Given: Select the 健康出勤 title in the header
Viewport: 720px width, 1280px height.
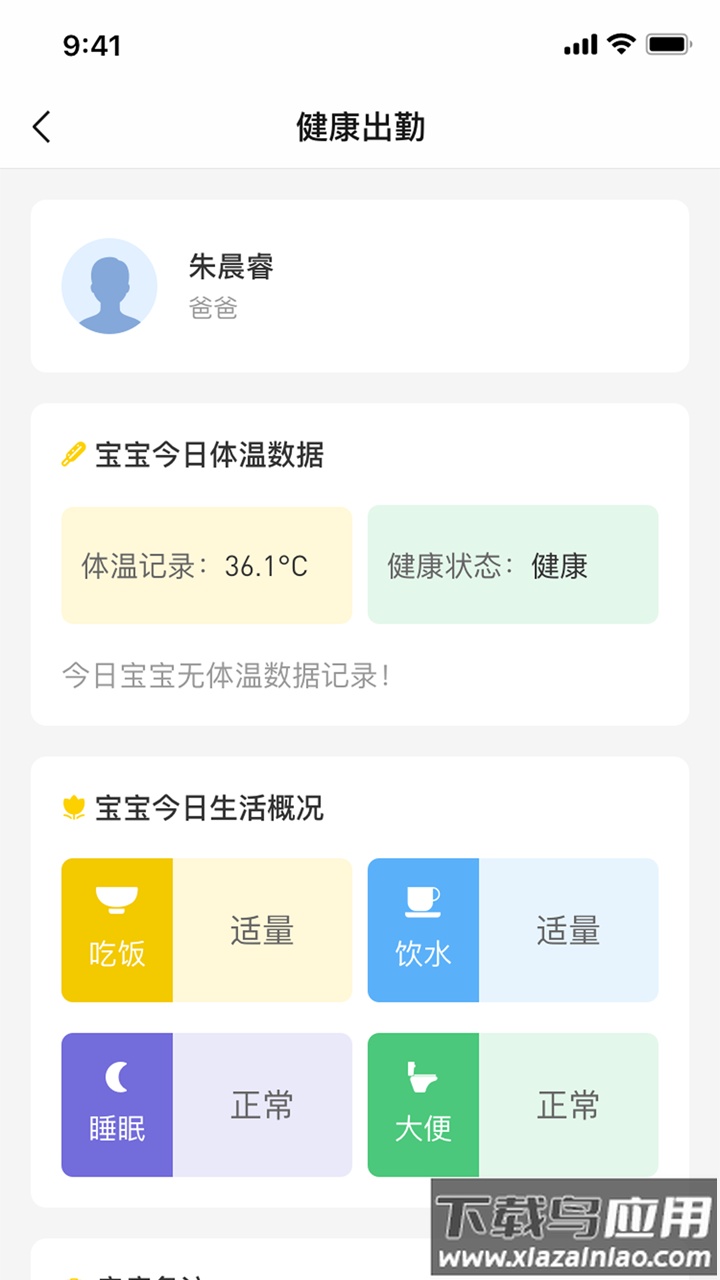Looking at the screenshot, I should point(360,128).
